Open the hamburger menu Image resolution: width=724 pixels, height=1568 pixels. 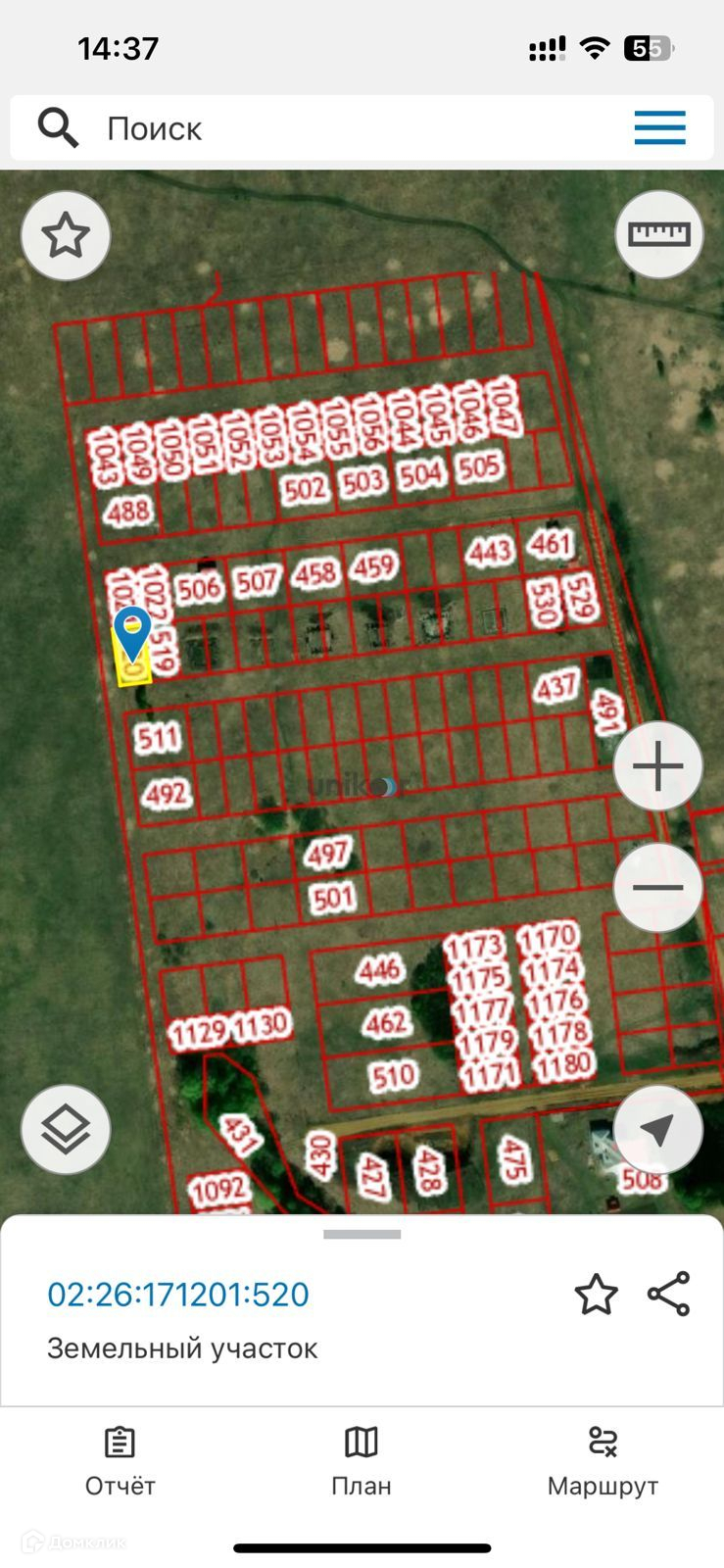pos(659,128)
